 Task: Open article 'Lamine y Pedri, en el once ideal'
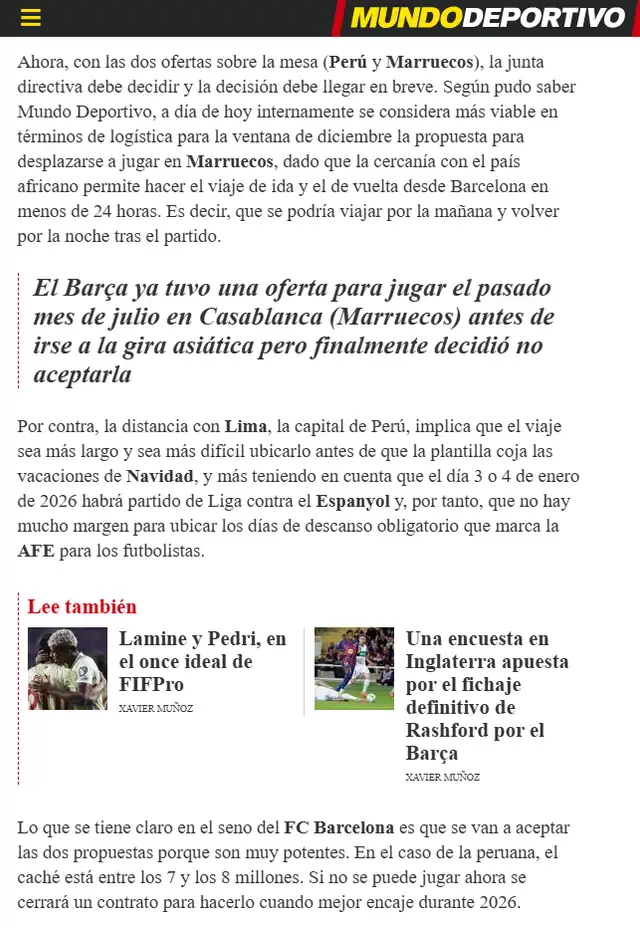tap(202, 661)
